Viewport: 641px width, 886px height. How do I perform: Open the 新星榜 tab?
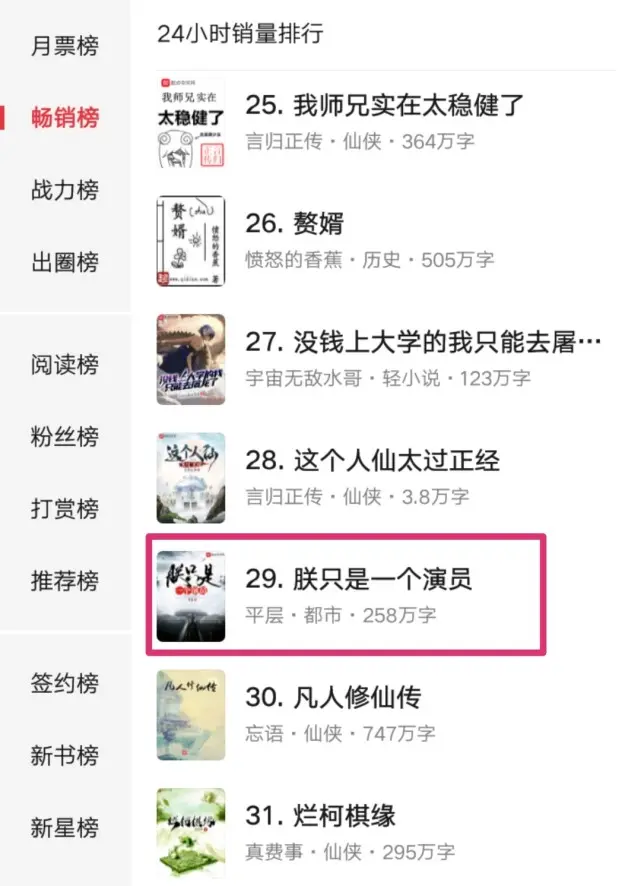click(65, 828)
